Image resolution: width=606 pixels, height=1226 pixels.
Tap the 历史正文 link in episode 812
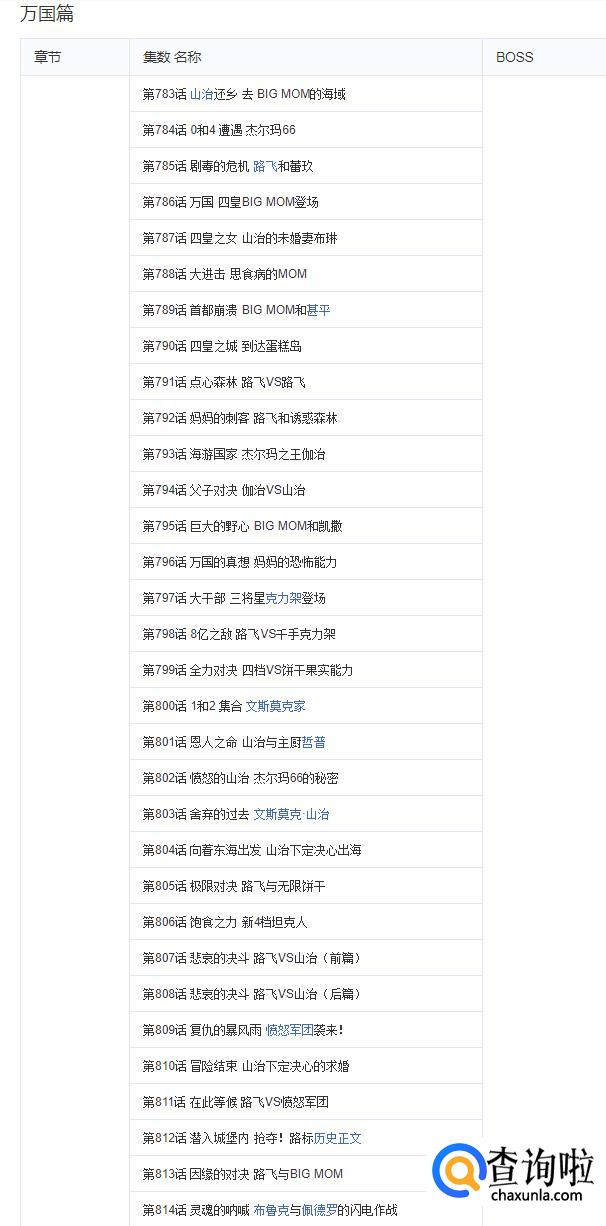click(x=338, y=1138)
